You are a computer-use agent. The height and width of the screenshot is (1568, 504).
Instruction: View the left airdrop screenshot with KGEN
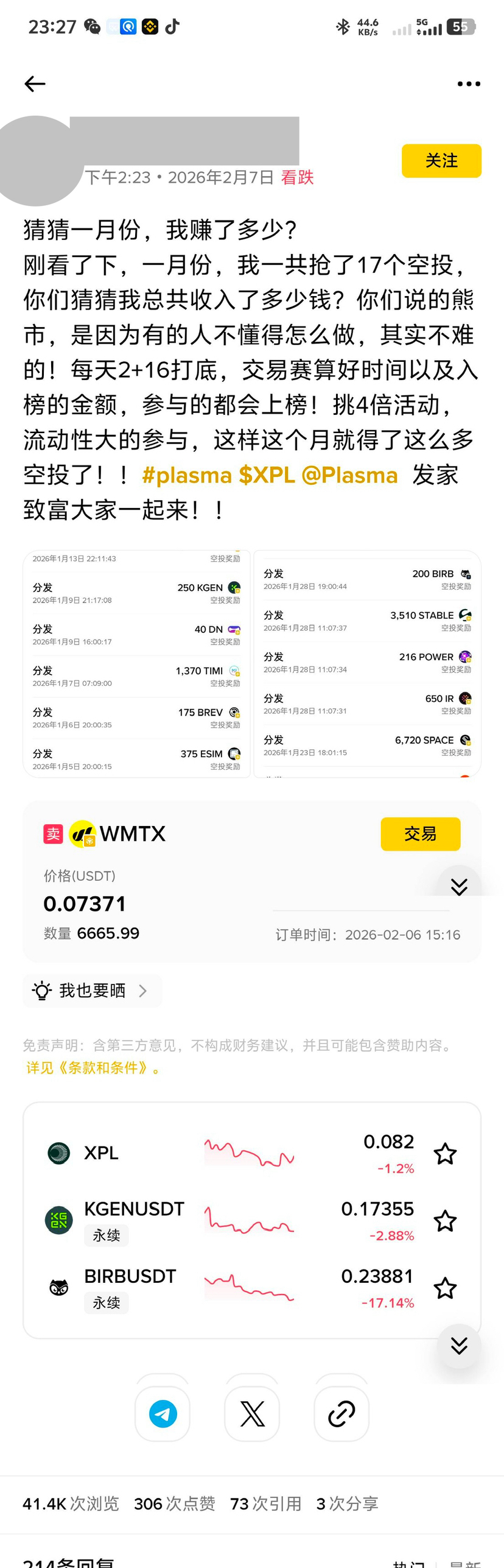coord(136,663)
